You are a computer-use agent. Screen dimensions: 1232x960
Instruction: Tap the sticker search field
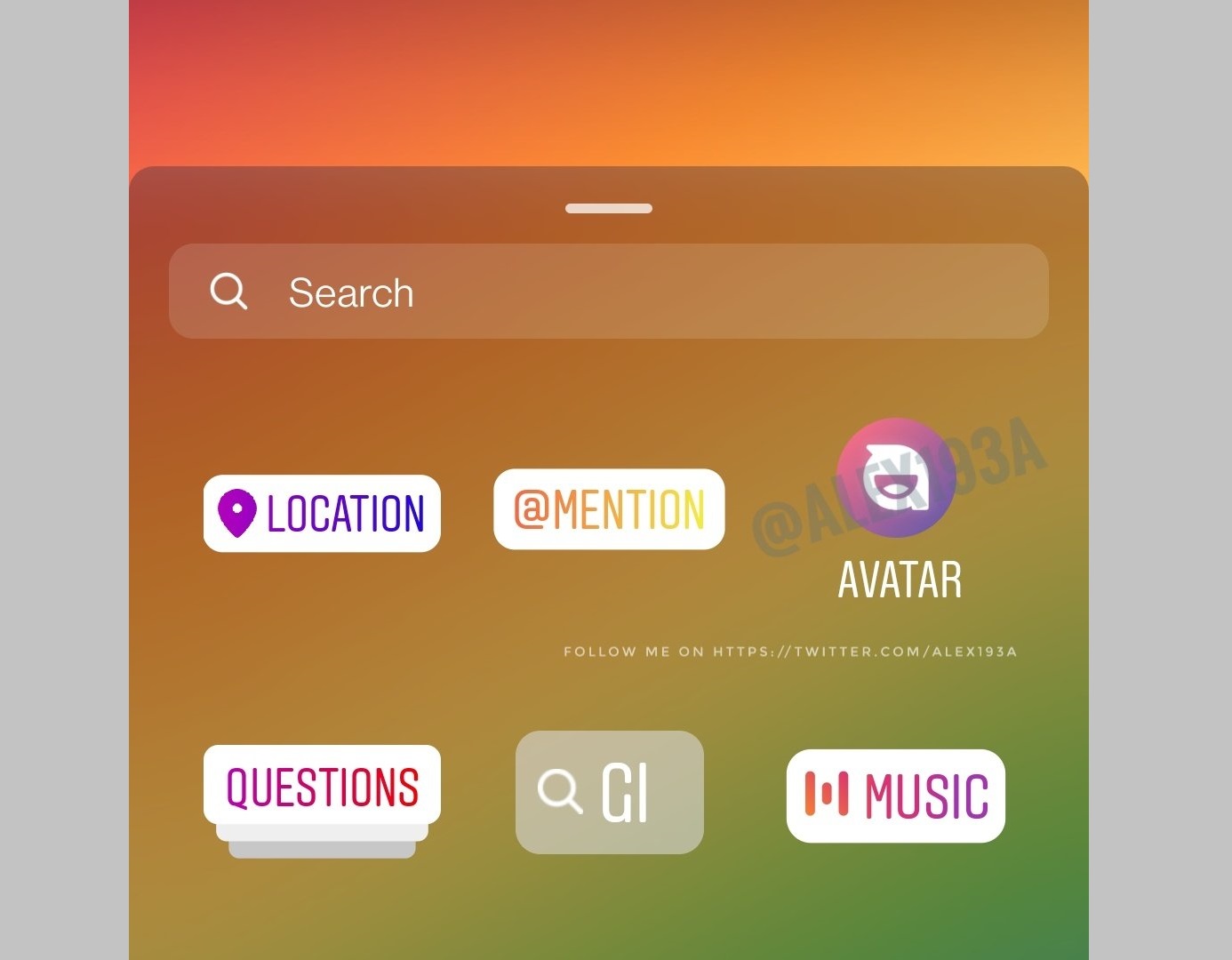[608, 292]
